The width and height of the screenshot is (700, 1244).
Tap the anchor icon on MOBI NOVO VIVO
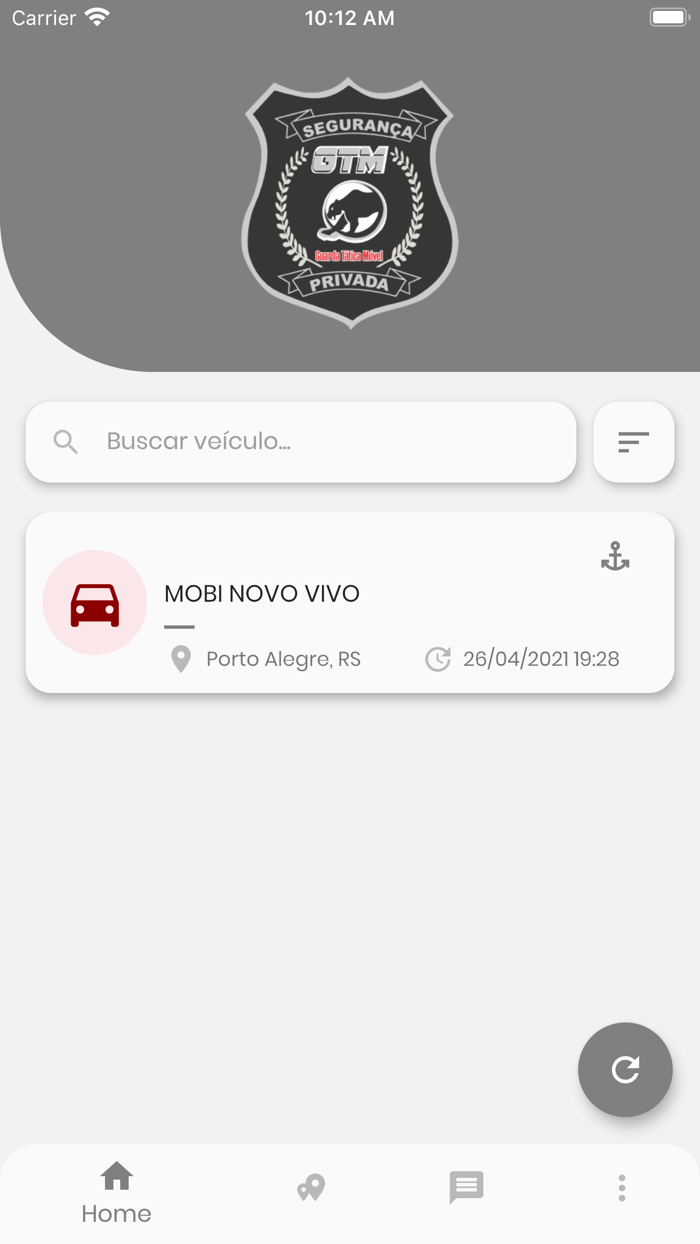pyautogui.click(x=615, y=557)
